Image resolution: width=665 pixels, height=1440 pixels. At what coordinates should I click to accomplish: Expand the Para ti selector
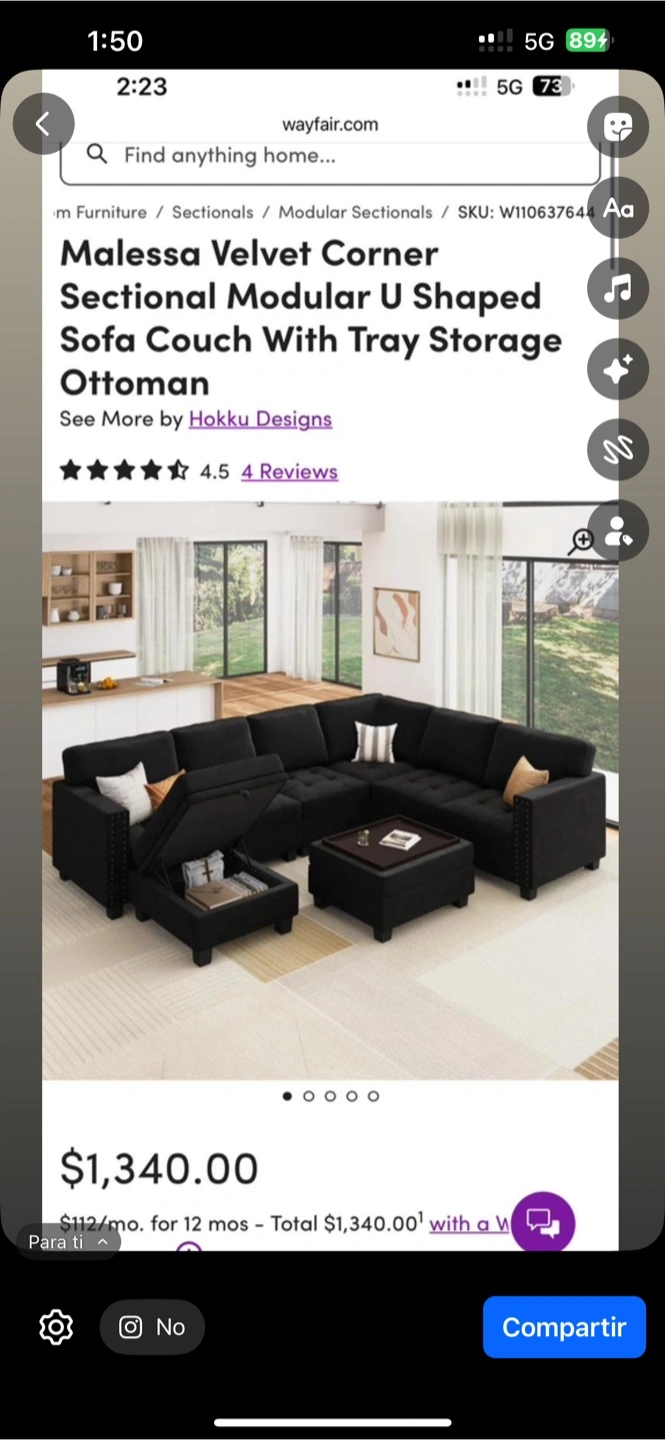point(68,1242)
